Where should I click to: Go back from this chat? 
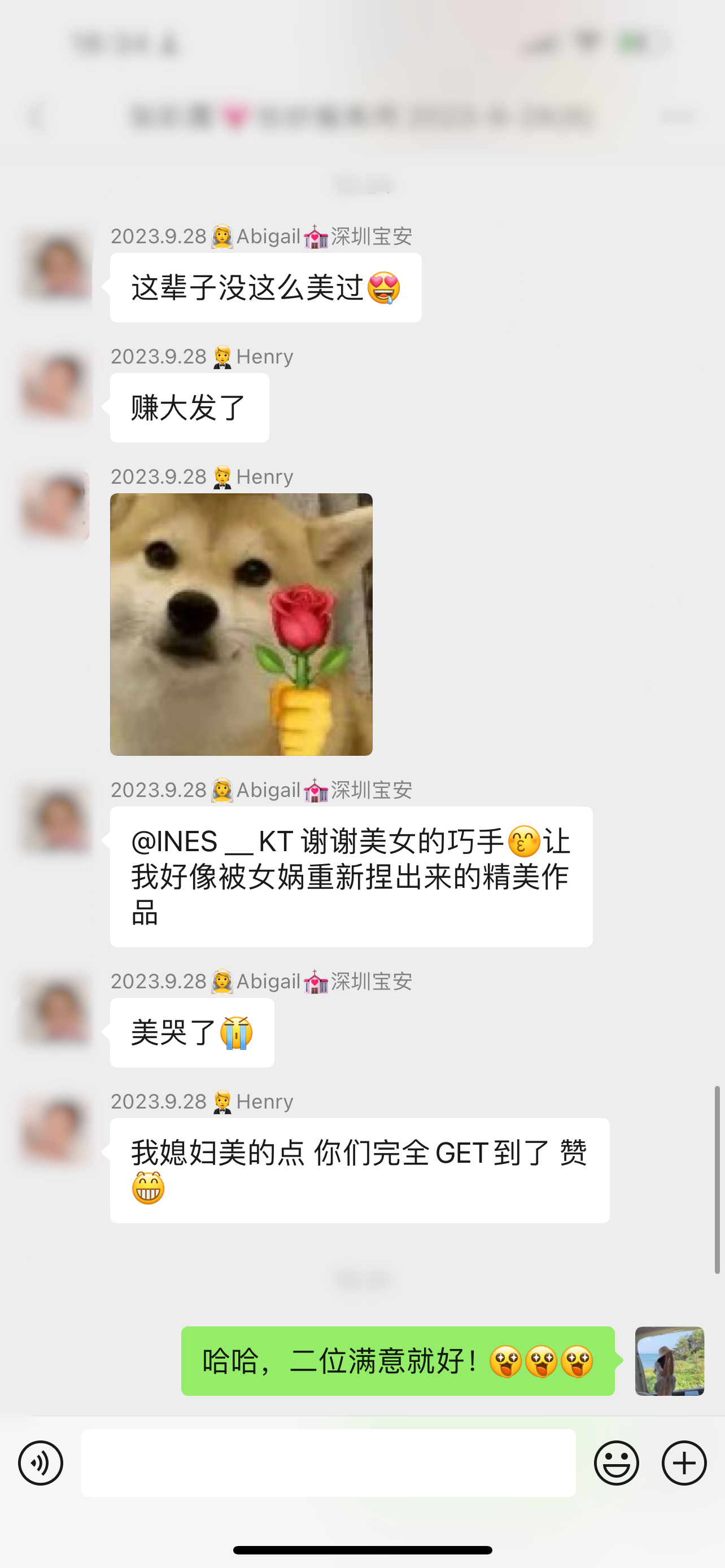pyautogui.click(x=38, y=117)
